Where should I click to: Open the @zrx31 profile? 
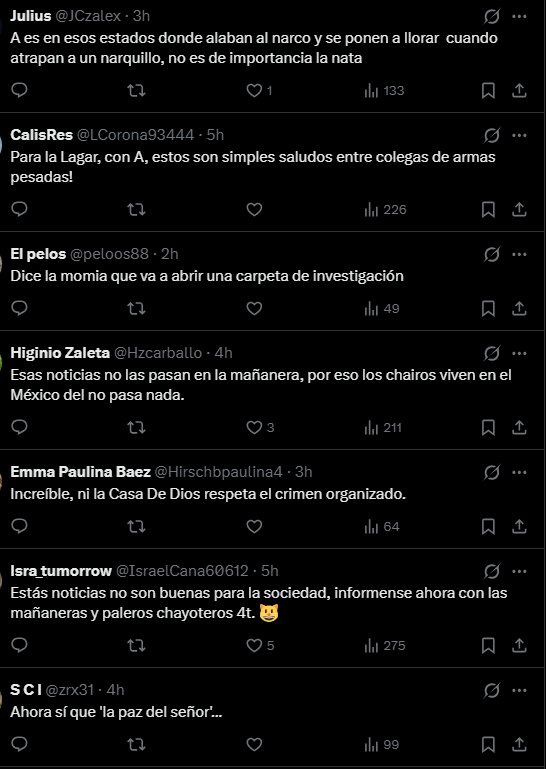click(x=70, y=690)
